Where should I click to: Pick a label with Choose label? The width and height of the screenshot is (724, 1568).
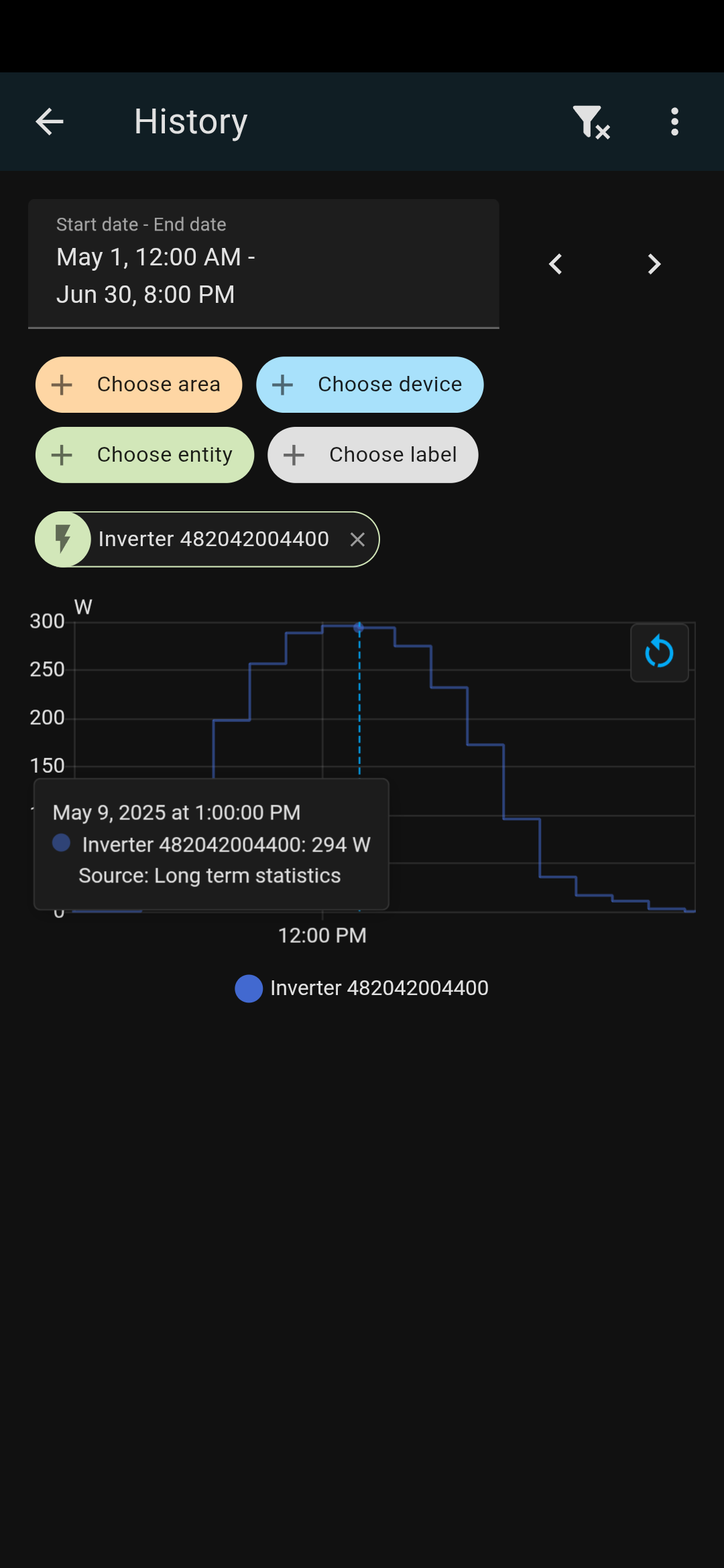pyautogui.click(x=373, y=455)
